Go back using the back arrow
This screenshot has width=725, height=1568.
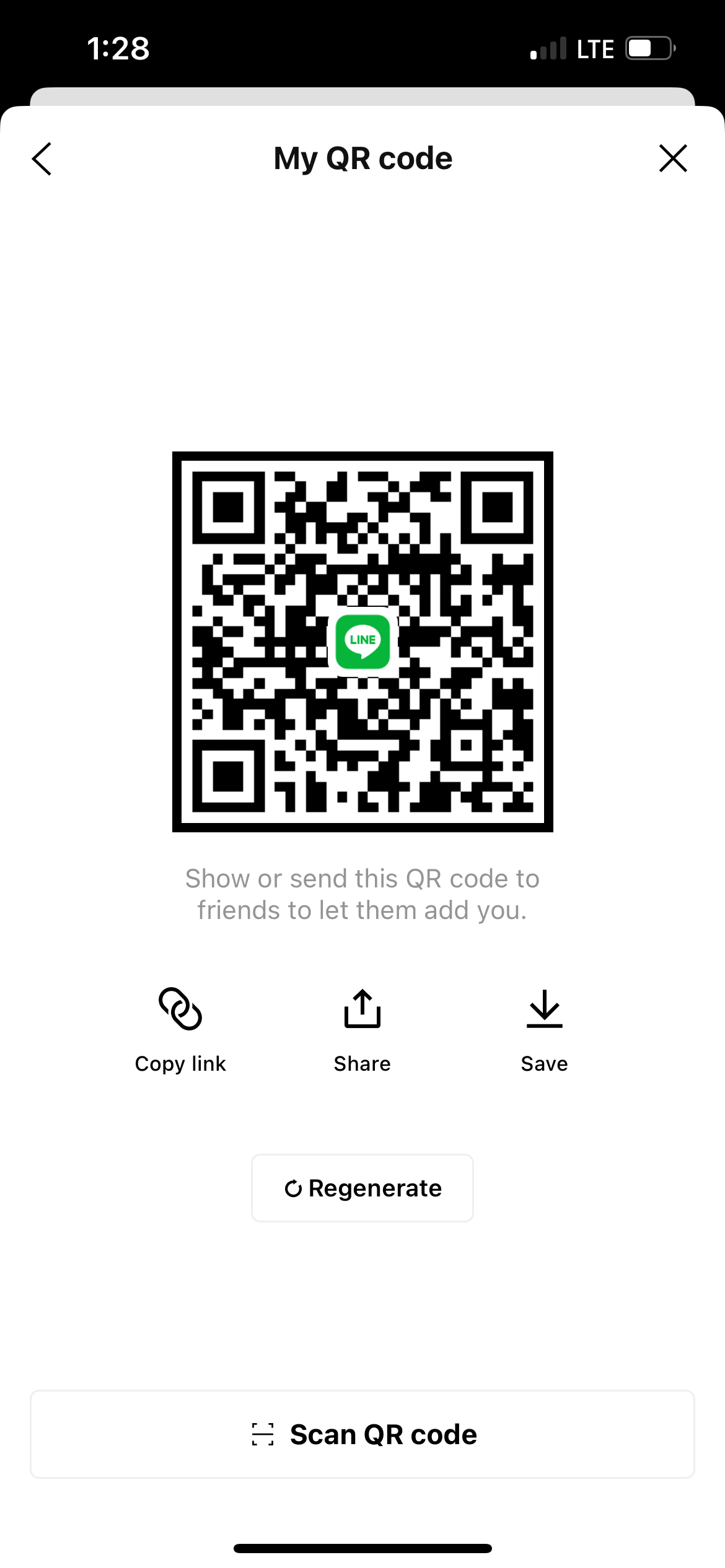pyautogui.click(x=42, y=159)
